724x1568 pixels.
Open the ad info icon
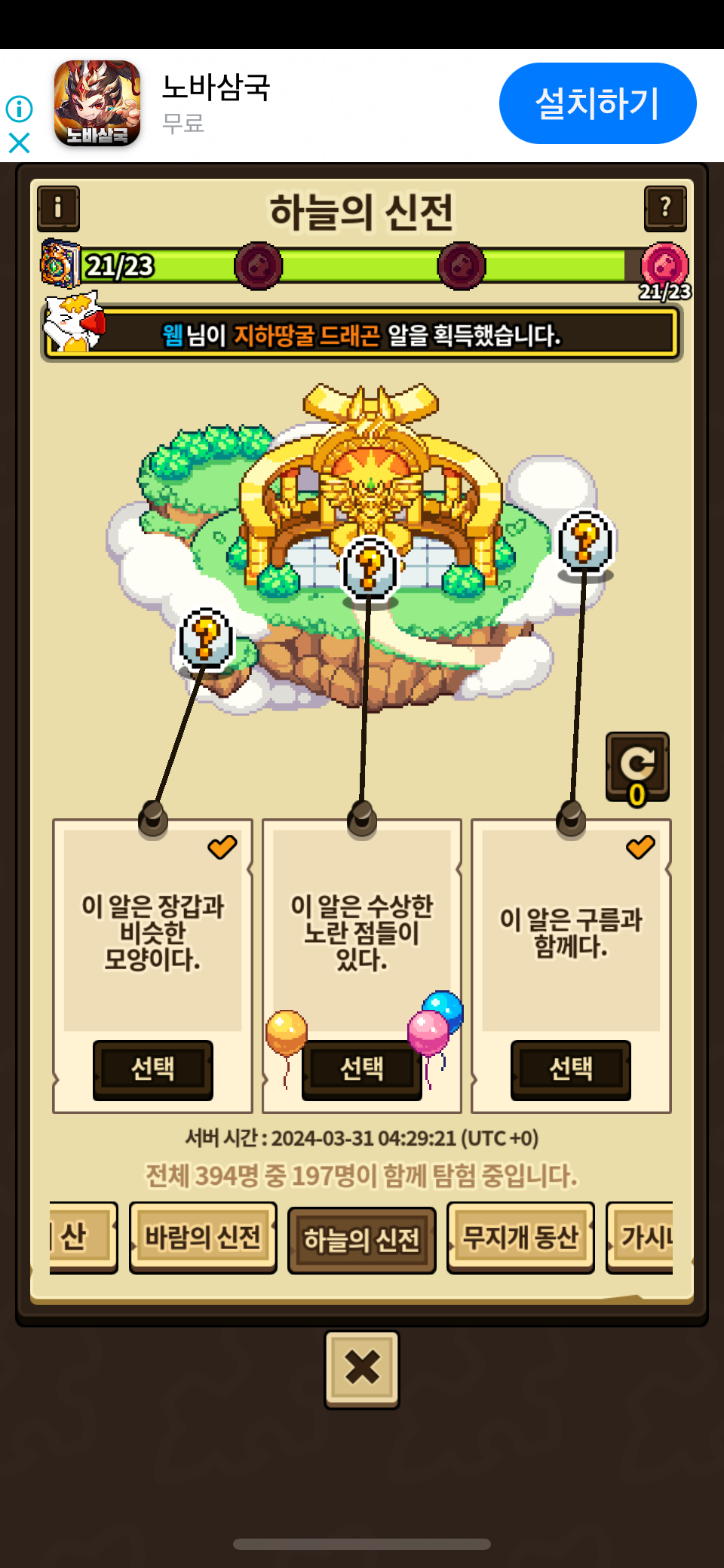tap(19, 109)
